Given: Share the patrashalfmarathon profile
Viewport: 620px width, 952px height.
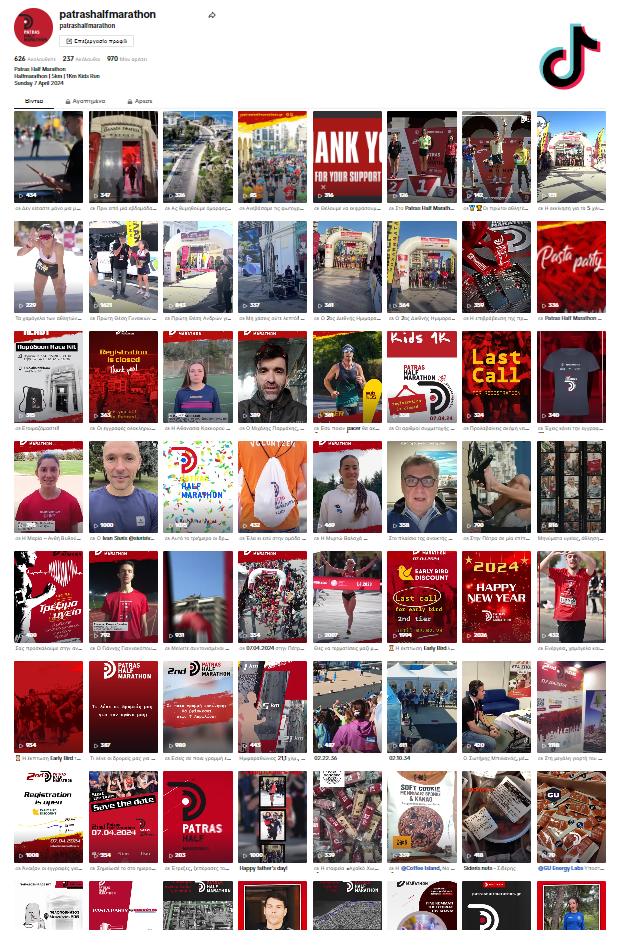Looking at the screenshot, I should click(211, 16).
